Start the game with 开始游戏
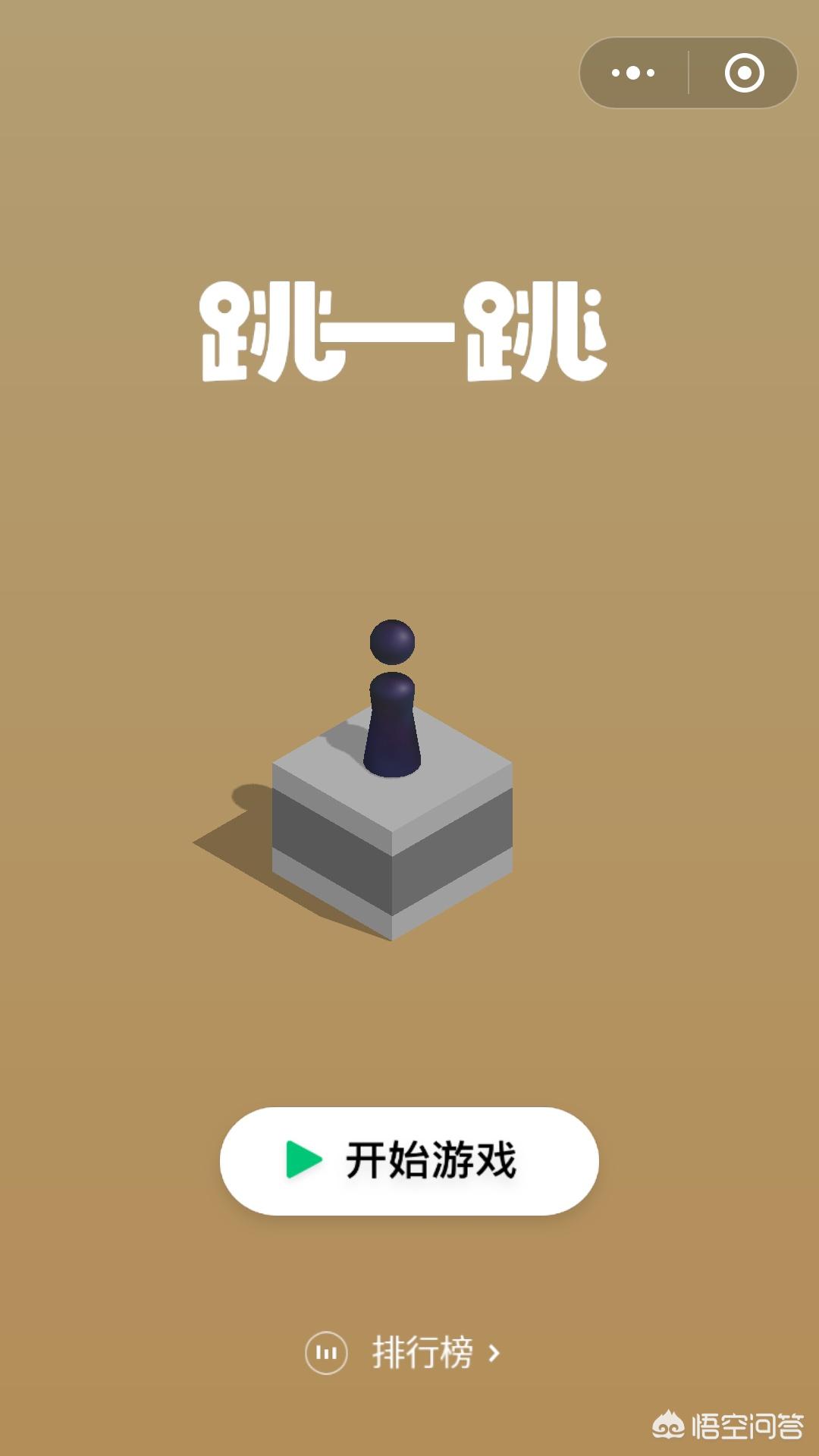 pyautogui.click(x=409, y=1160)
